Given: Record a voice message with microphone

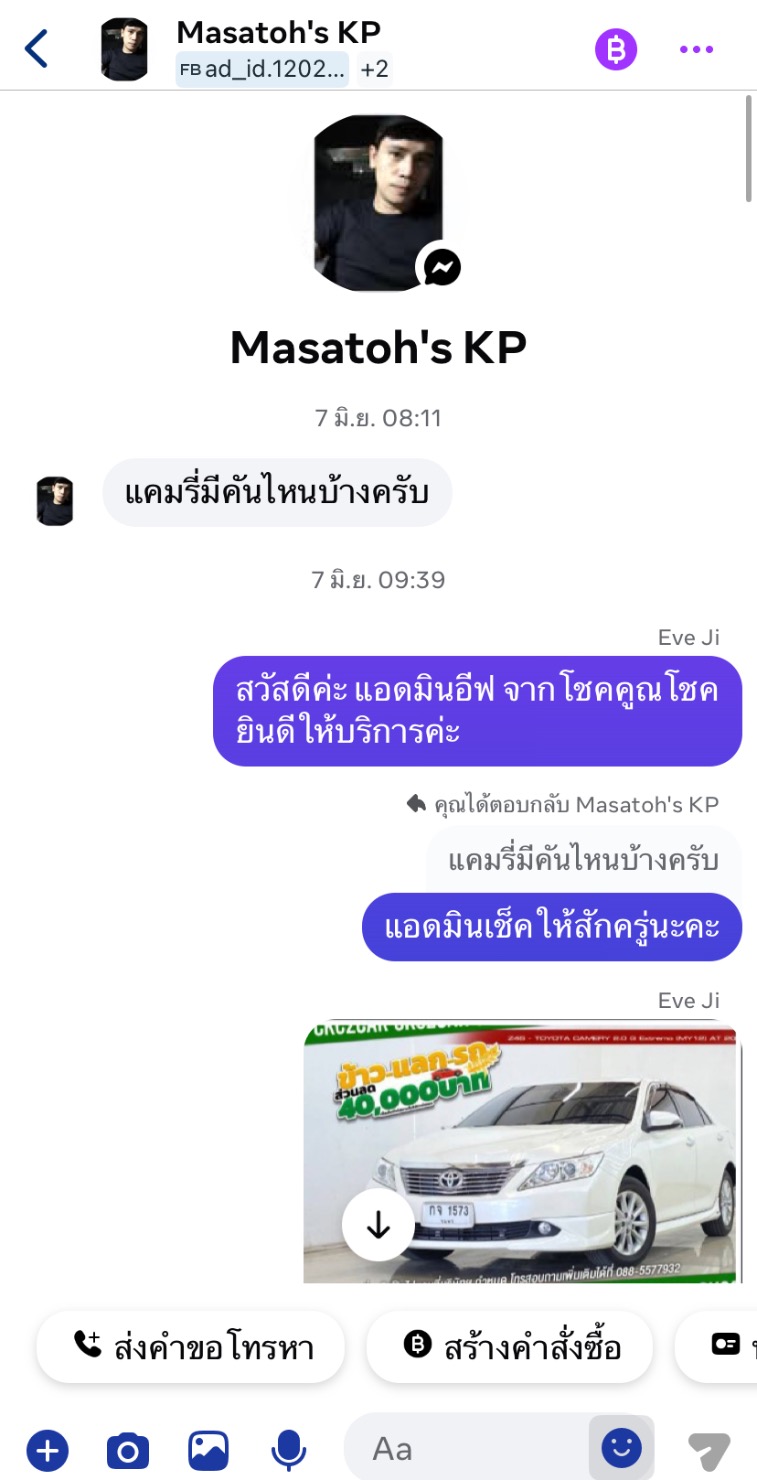Looking at the screenshot, I should point(289,1449).
